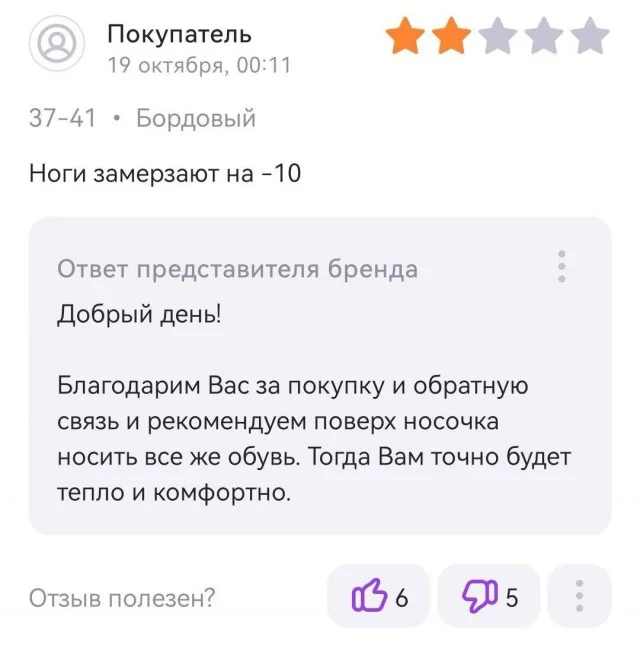Viewport: 640px width, 648px height.
Task: Mark the review as unhelpful with thumbs down
Action: click(x=489, y=597)
